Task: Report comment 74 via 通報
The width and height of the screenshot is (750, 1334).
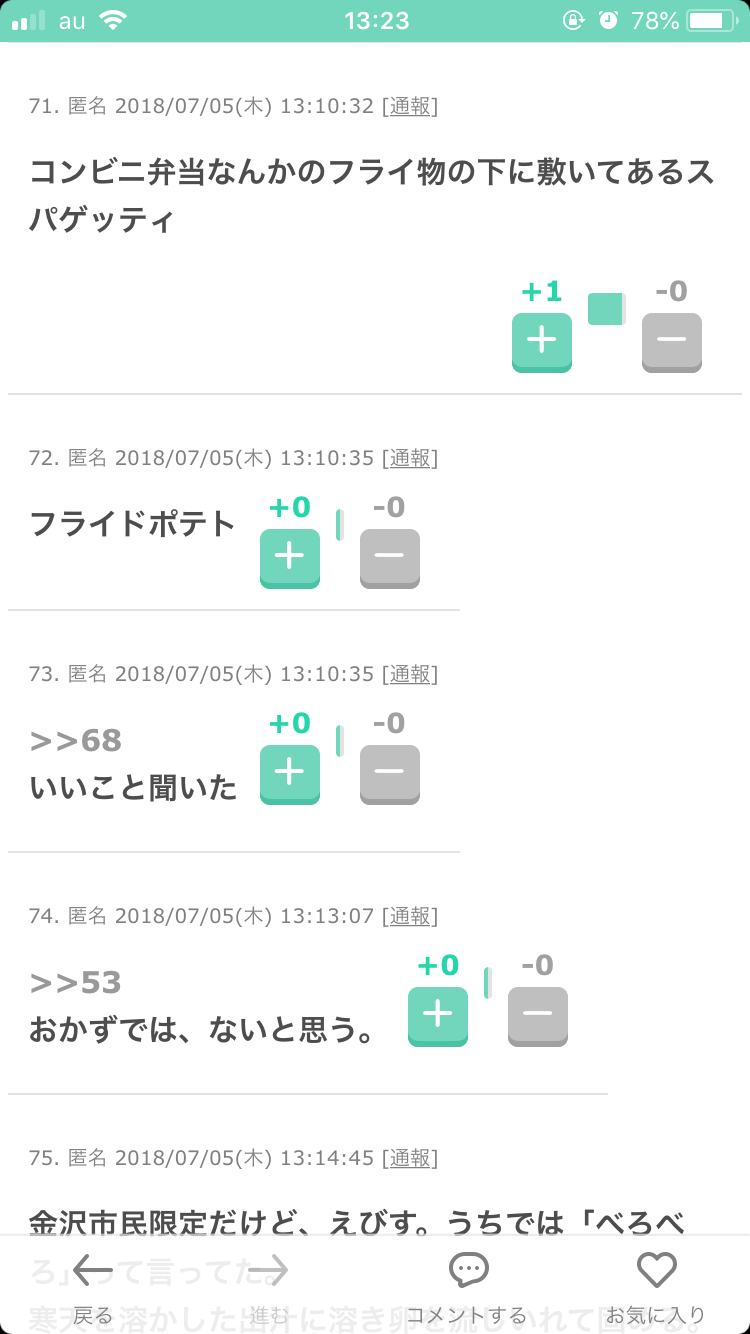Action: (410, 916)
